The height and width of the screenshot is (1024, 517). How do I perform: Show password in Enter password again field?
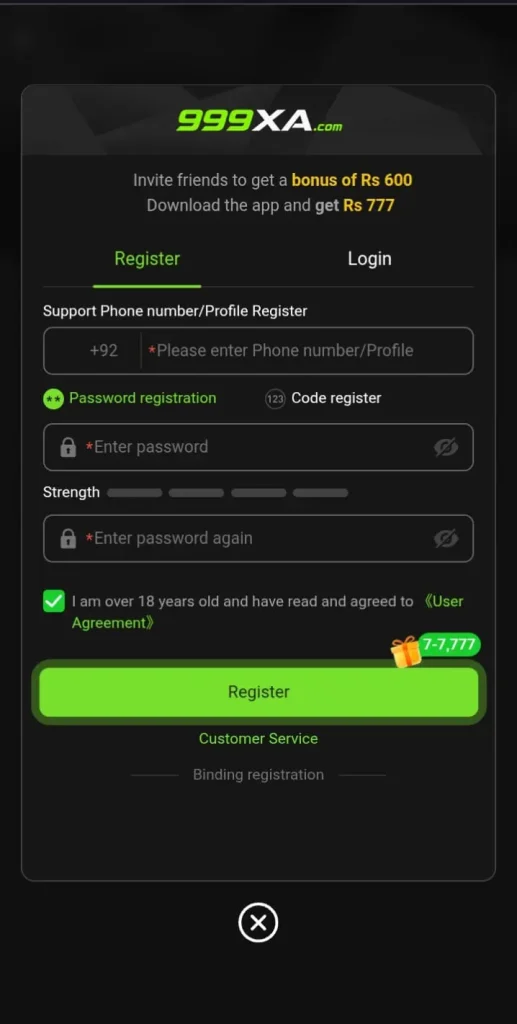click(446, 539)
